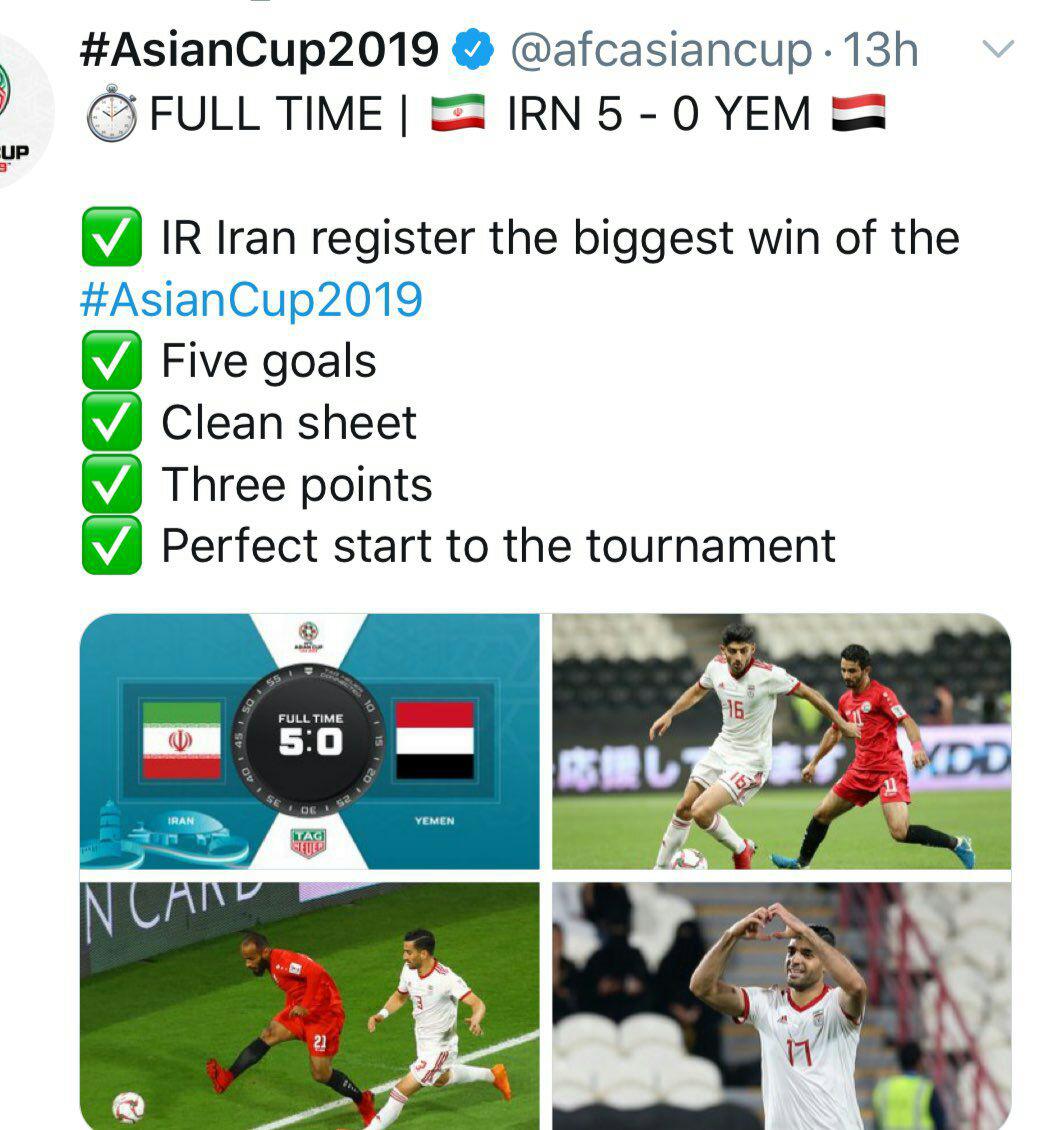Open the full time 5:0 scoreboard image
Image resolution: width=1040 pixels, height=1130 pixels.
point(309,741)
